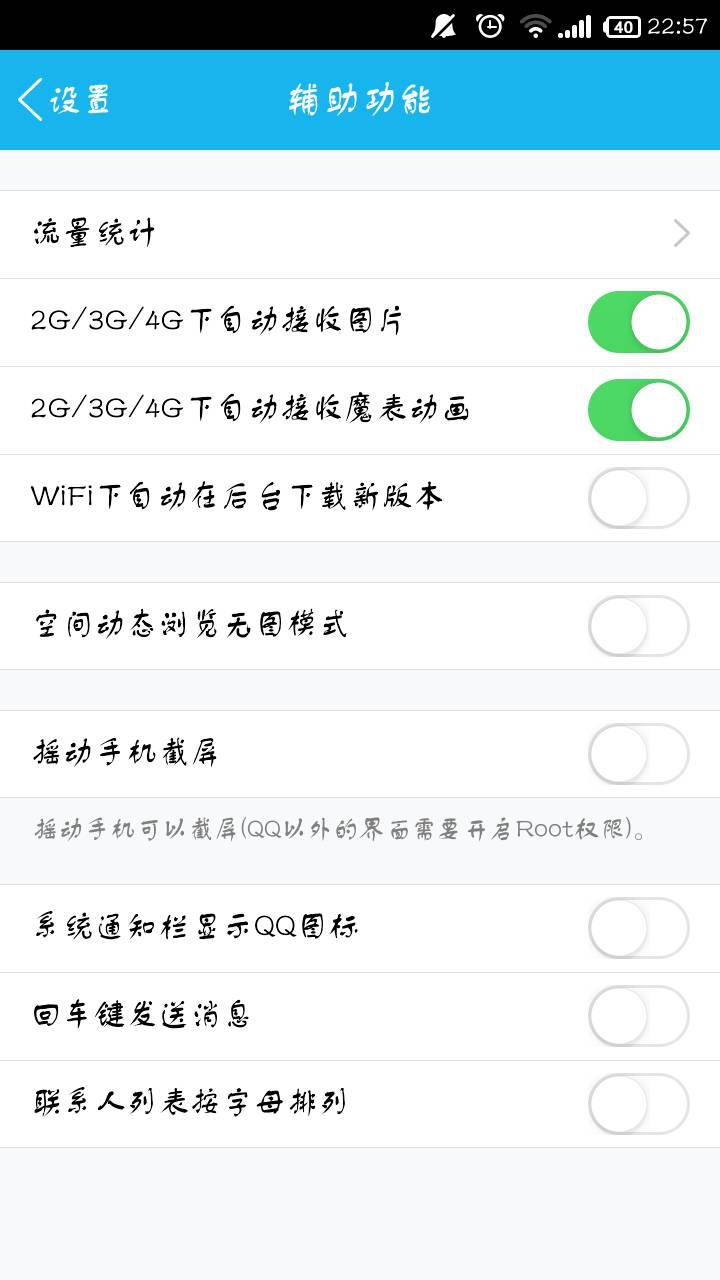
Task: Enable 联系人列表按字母排列
Action: [x=639, y=1103]
